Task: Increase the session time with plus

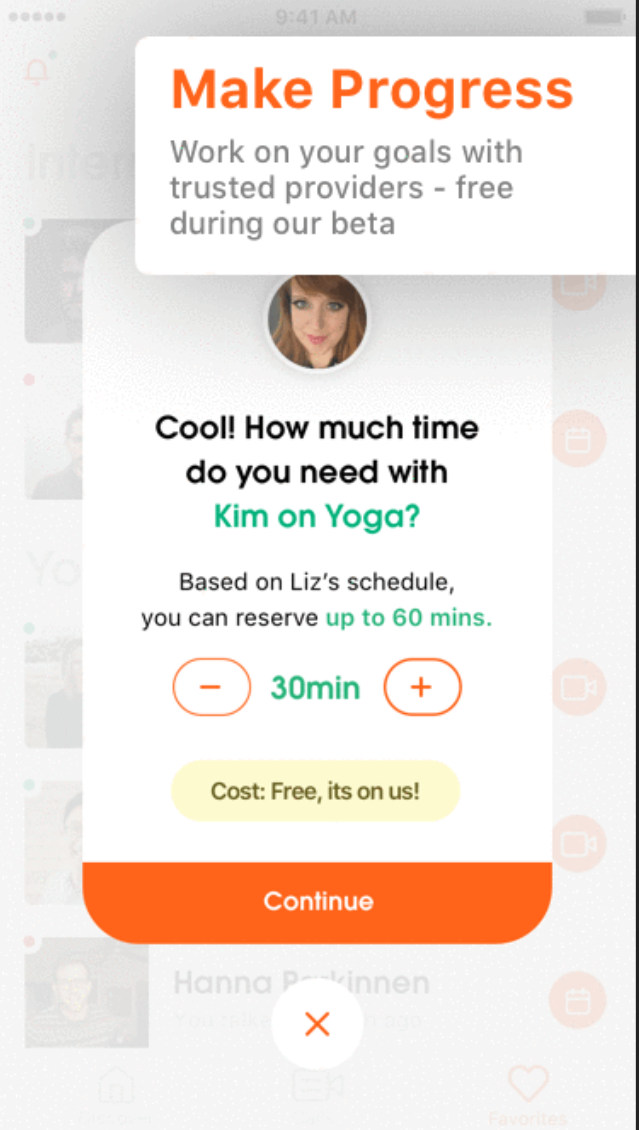Action: 422,687
